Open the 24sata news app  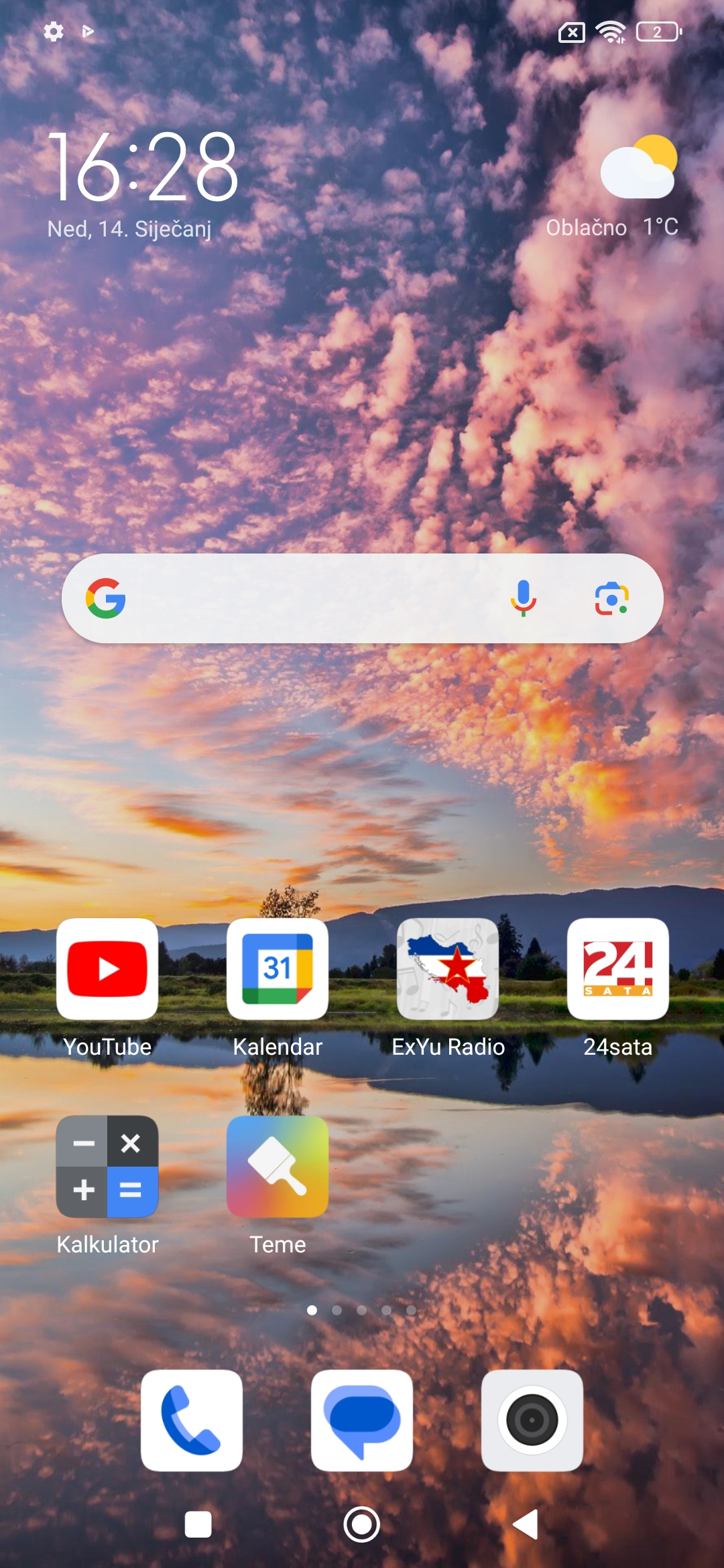point(617,969)
